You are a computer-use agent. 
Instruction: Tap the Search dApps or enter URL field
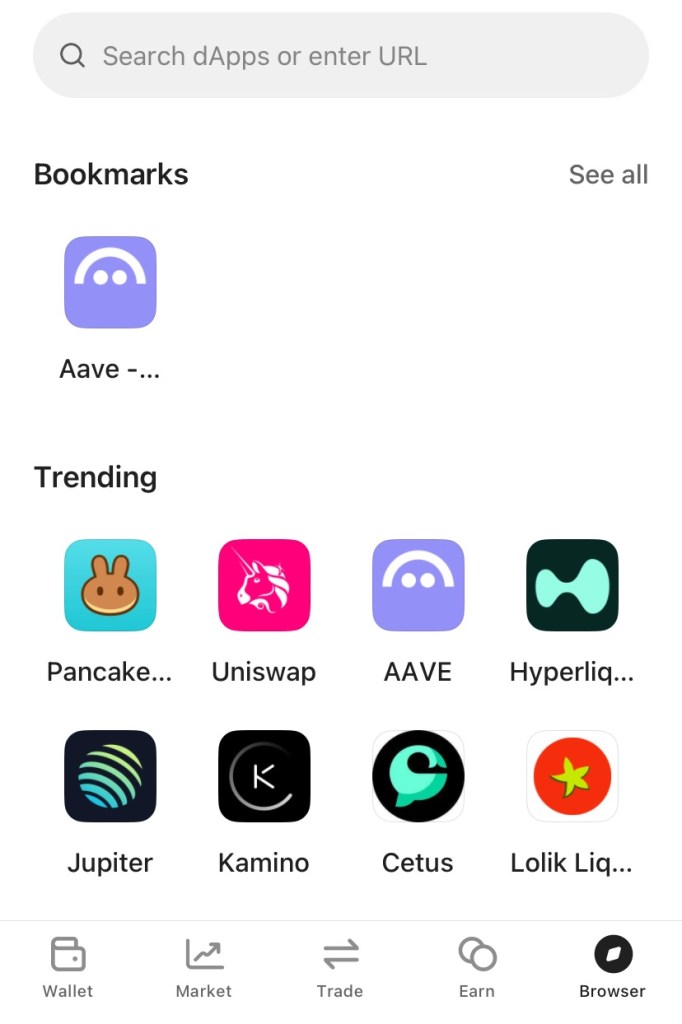pos(340,56)
